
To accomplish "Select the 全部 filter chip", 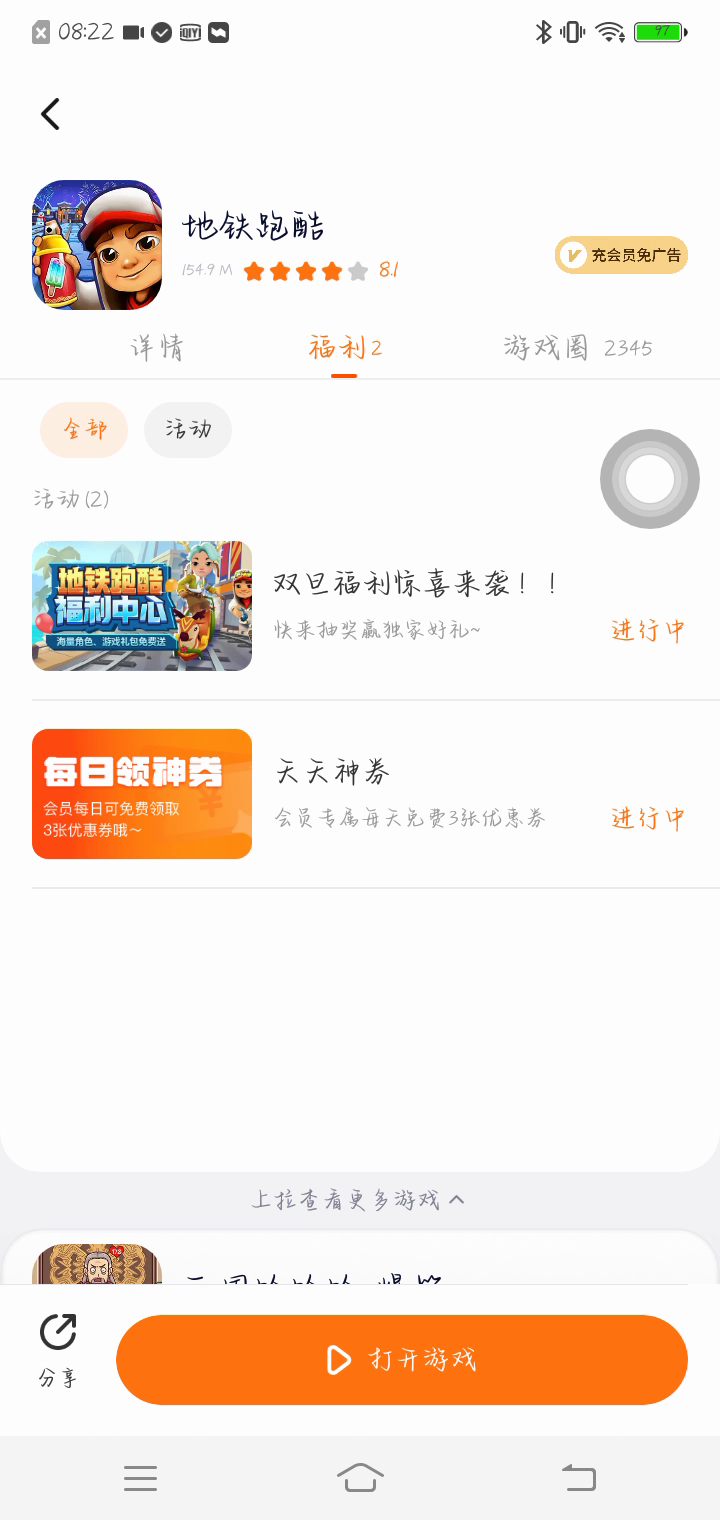I will 84,430.
